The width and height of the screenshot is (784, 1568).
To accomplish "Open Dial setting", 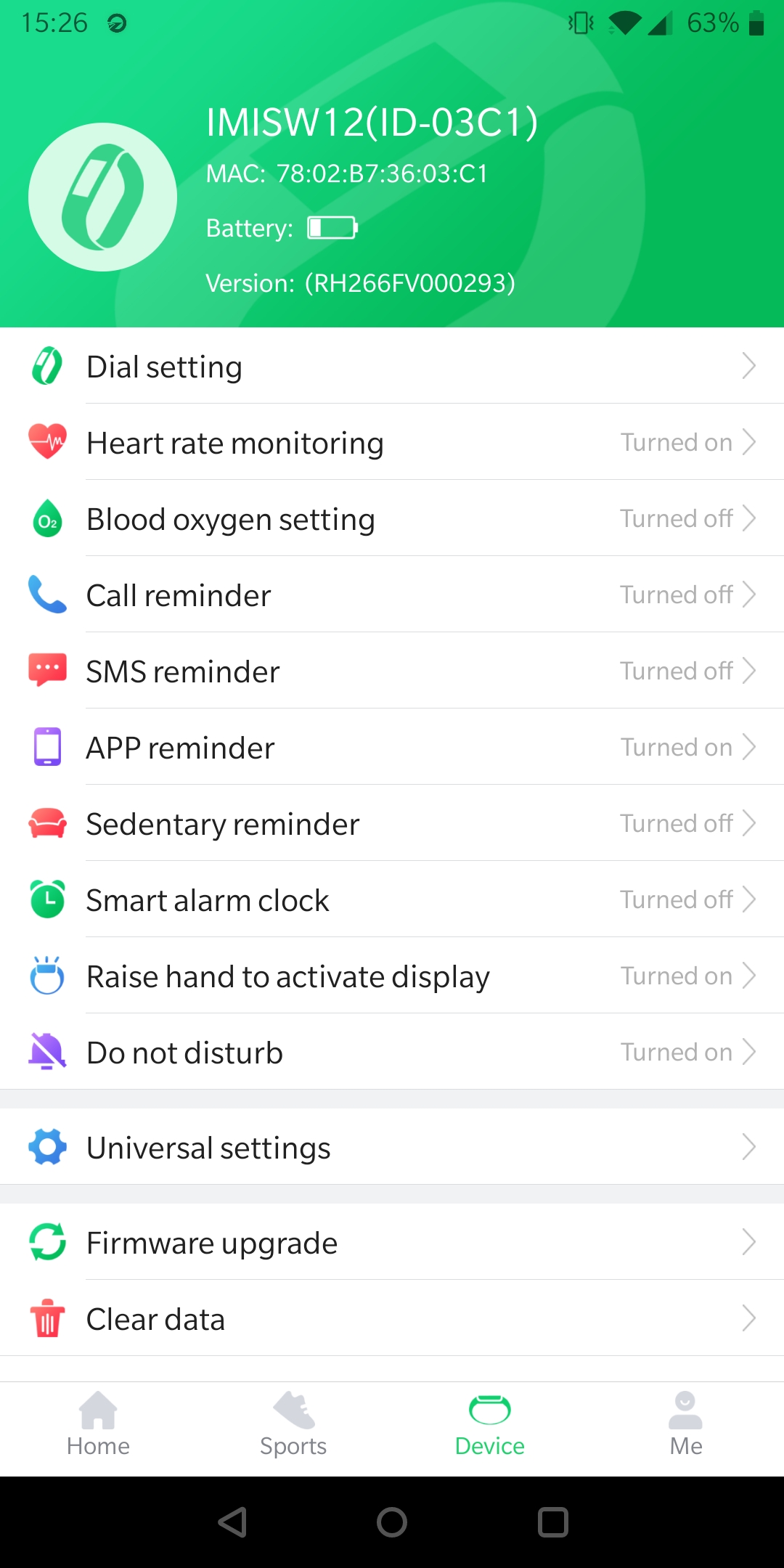I will pyautogui.click(x=392, y=366).
